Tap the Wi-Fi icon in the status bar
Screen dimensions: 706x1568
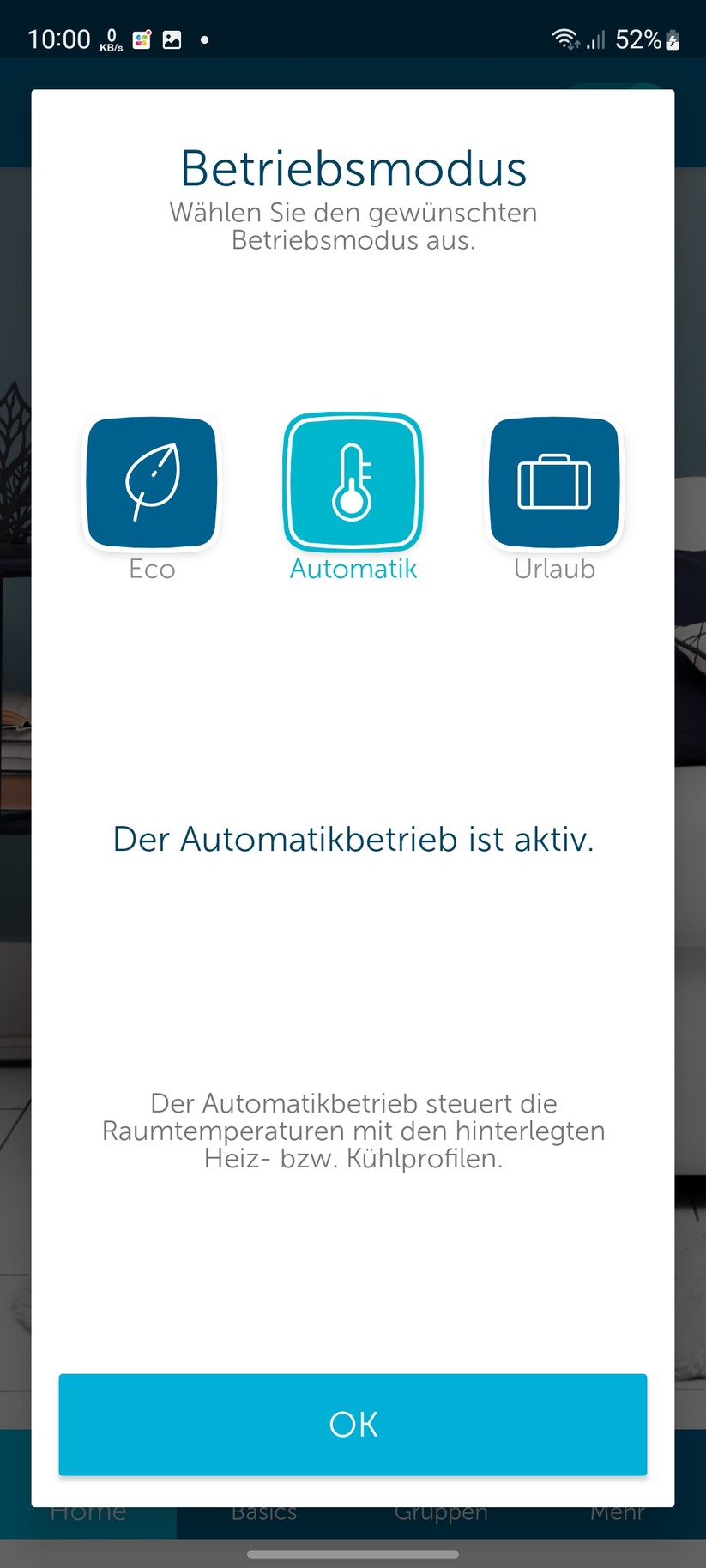coord(563,39)
